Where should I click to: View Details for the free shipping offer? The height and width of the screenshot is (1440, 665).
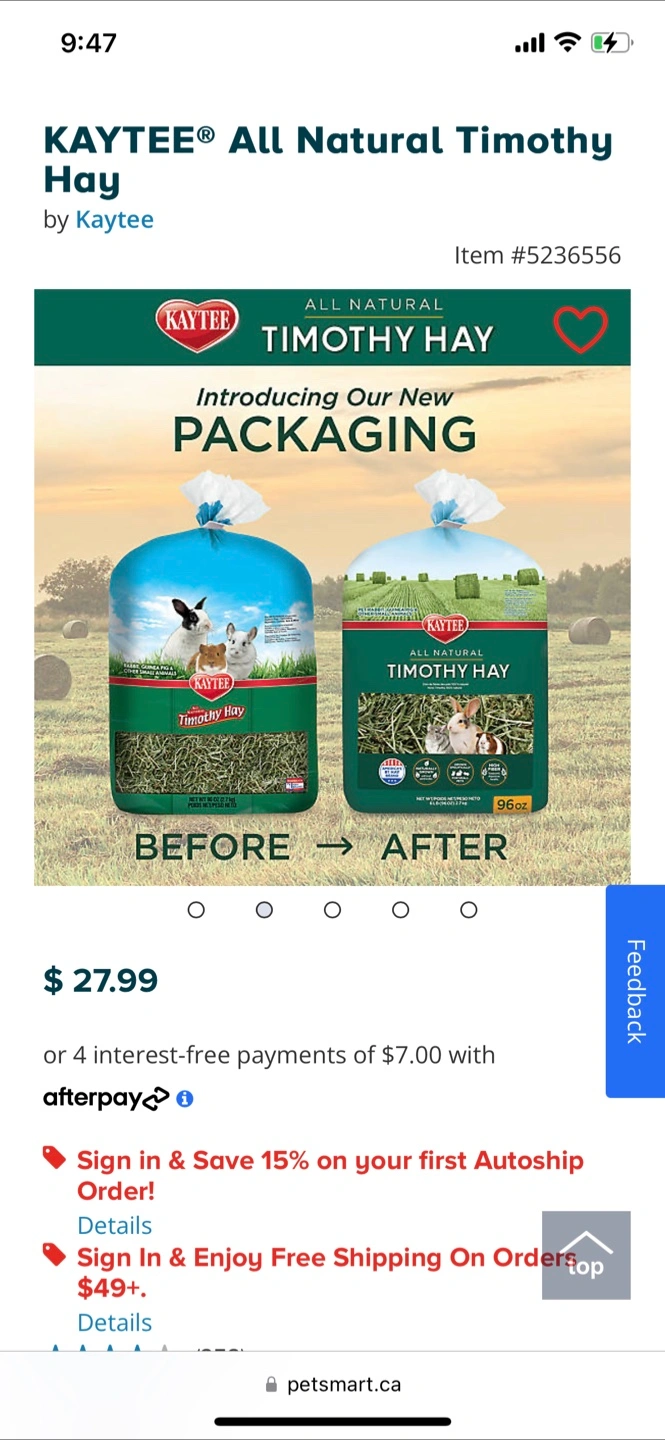pyautogui.click(x=115, y=1322)
